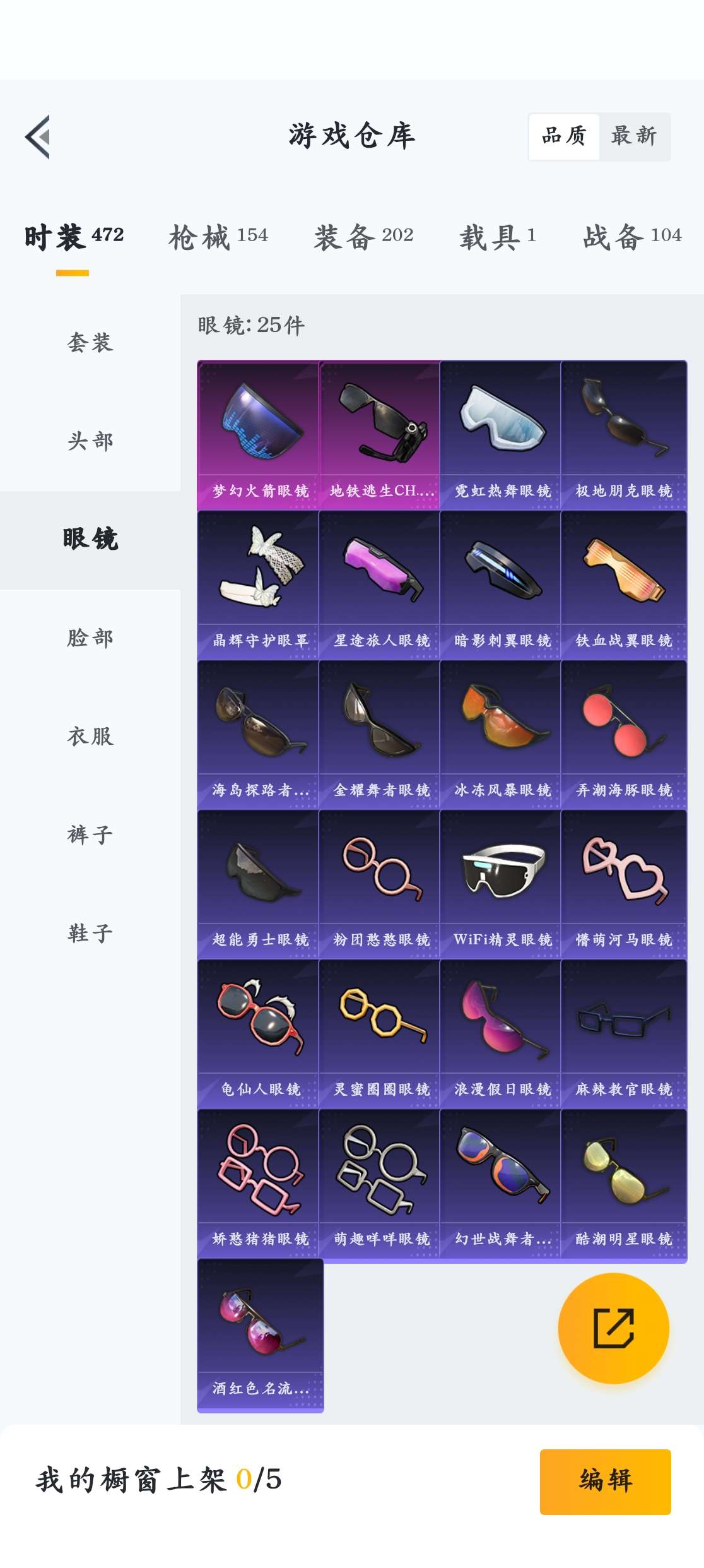The height and width of the screenshot is (1568, 704).
Task: Go back using the top-left arrow
Action: (38, 136)
